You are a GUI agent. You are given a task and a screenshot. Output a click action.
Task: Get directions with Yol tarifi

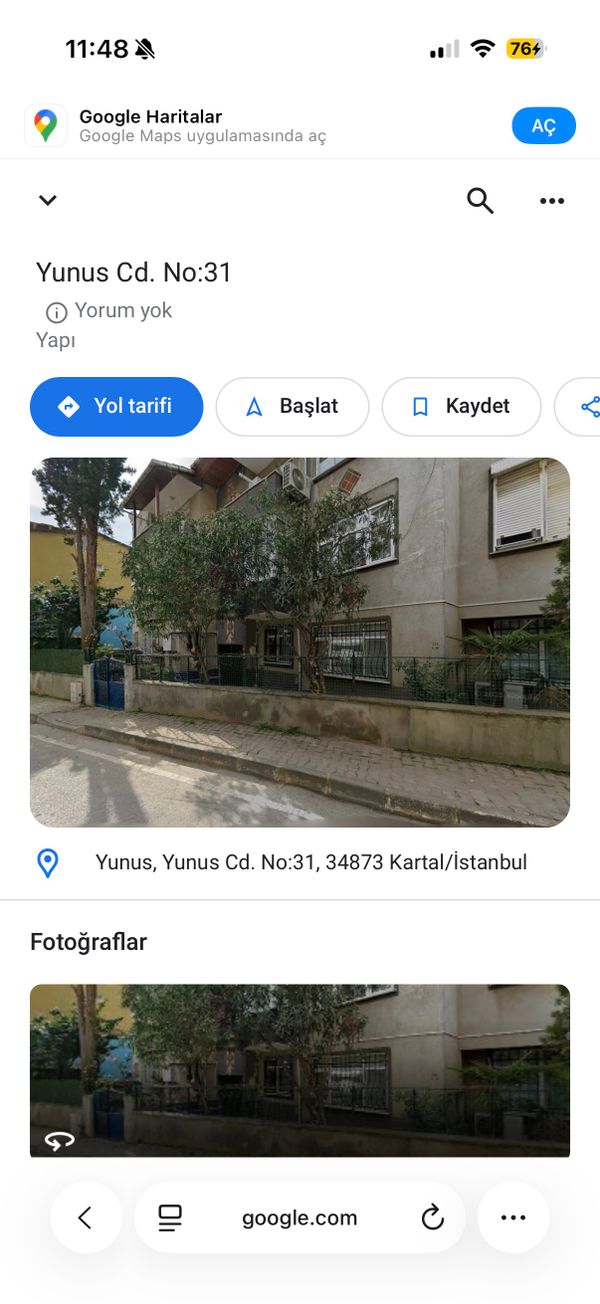pyautogui.click(x=116, y=406)
